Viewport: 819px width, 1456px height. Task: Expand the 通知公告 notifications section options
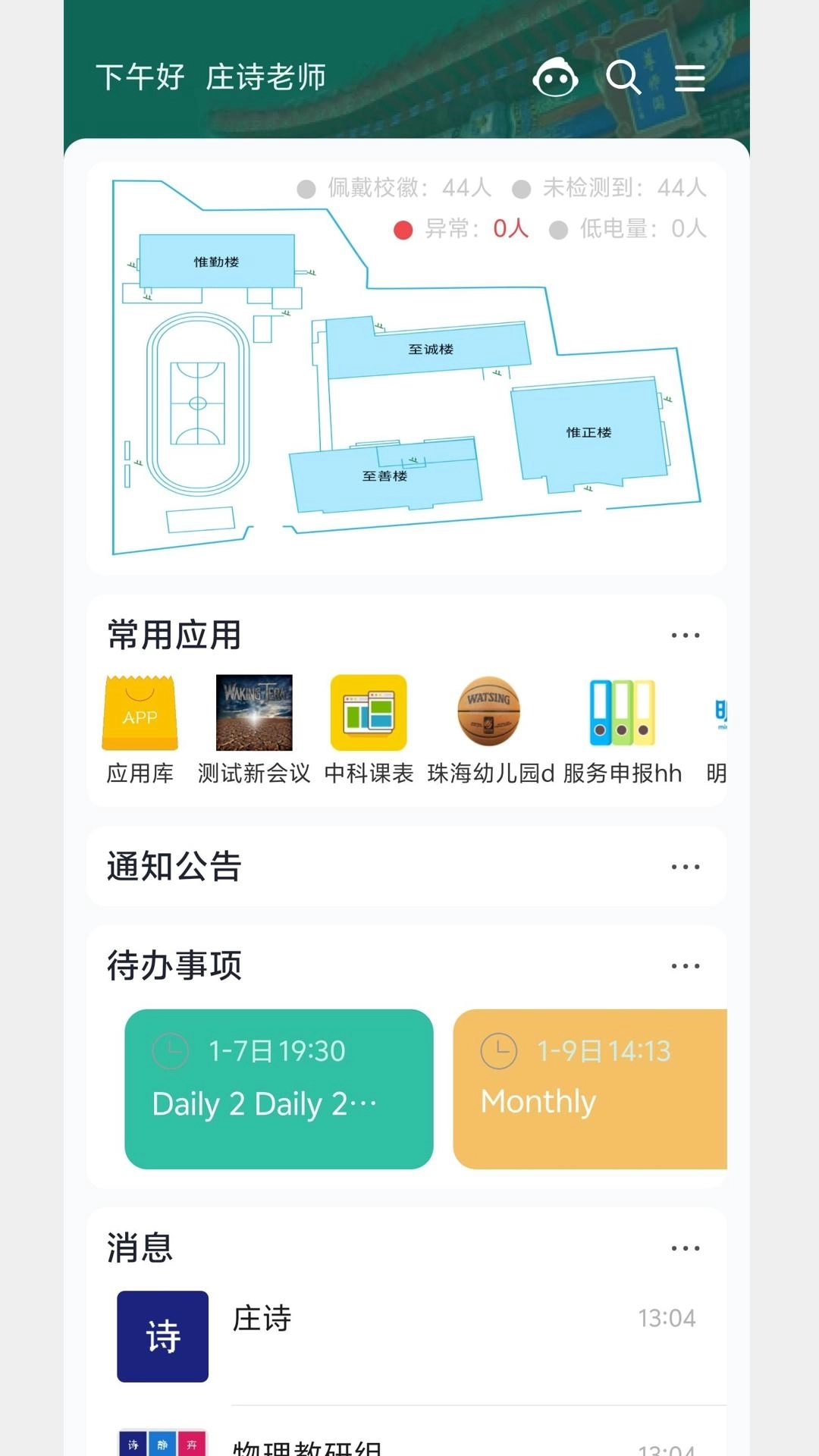tap(685, 866)
